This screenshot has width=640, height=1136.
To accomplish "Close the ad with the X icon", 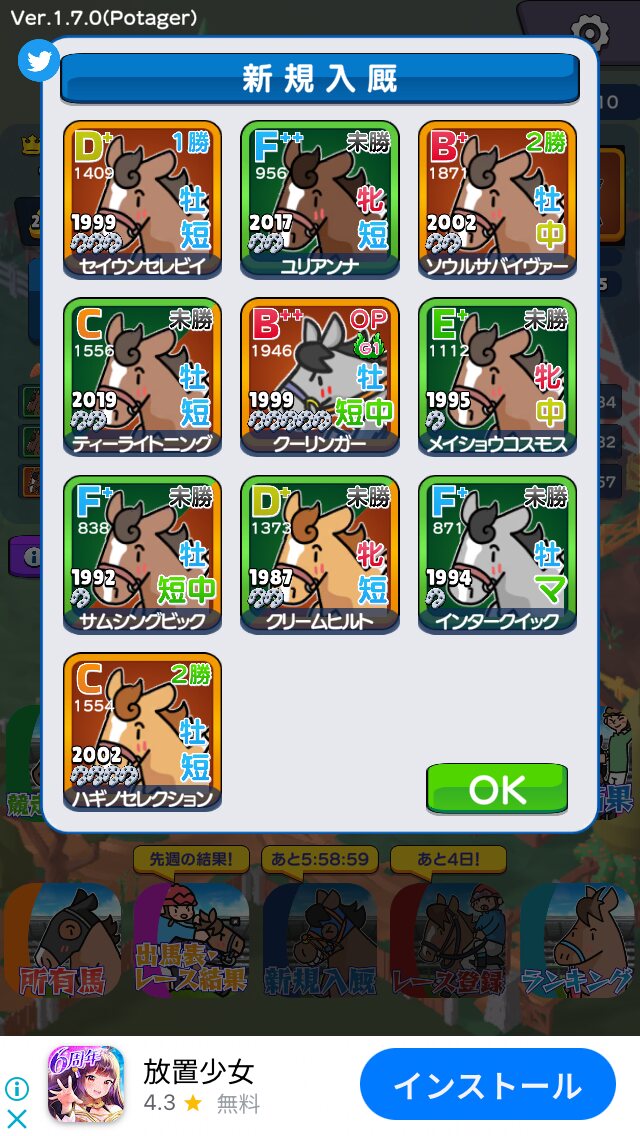I will click(17, 1119).
